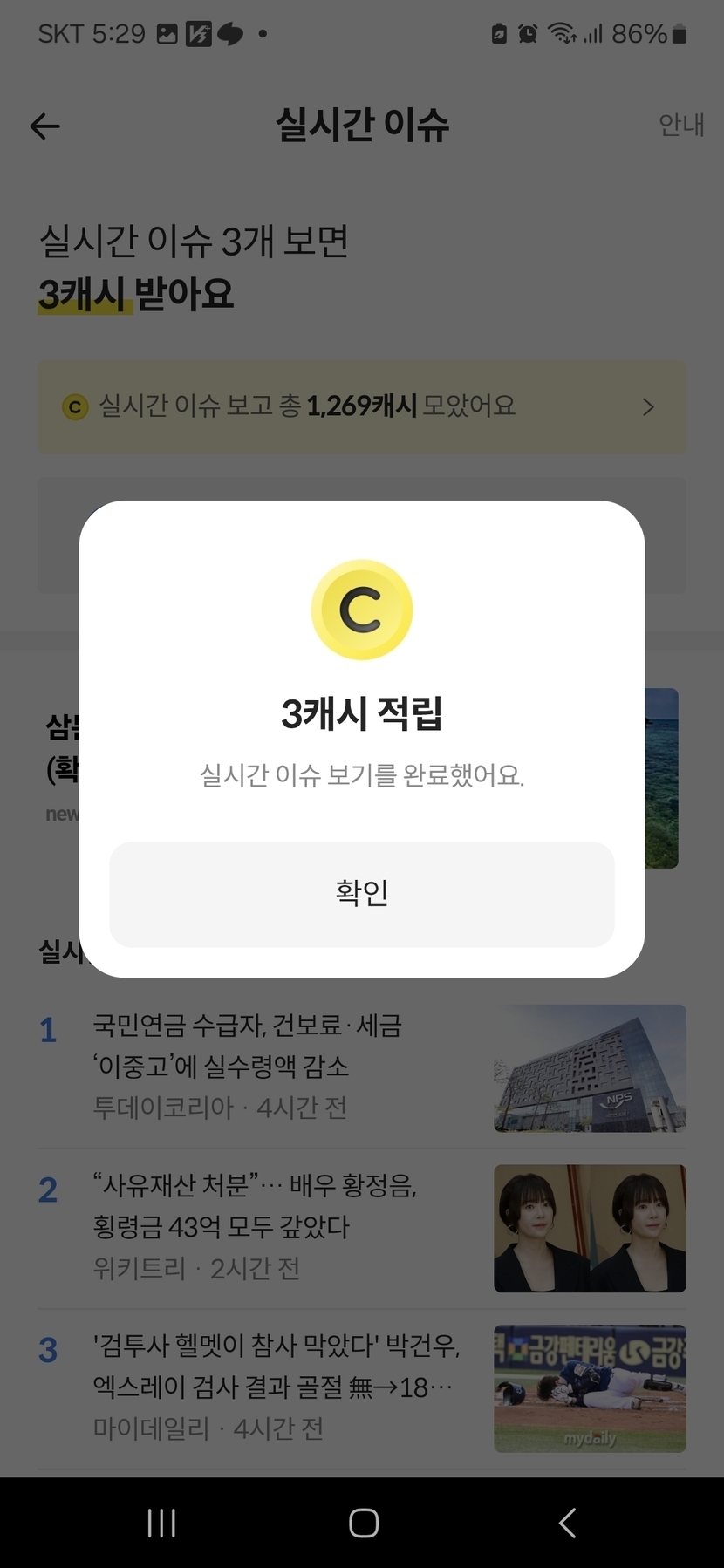Open the 안내 info link
This screenshot has width=724, height=1568.
point(681,126)
